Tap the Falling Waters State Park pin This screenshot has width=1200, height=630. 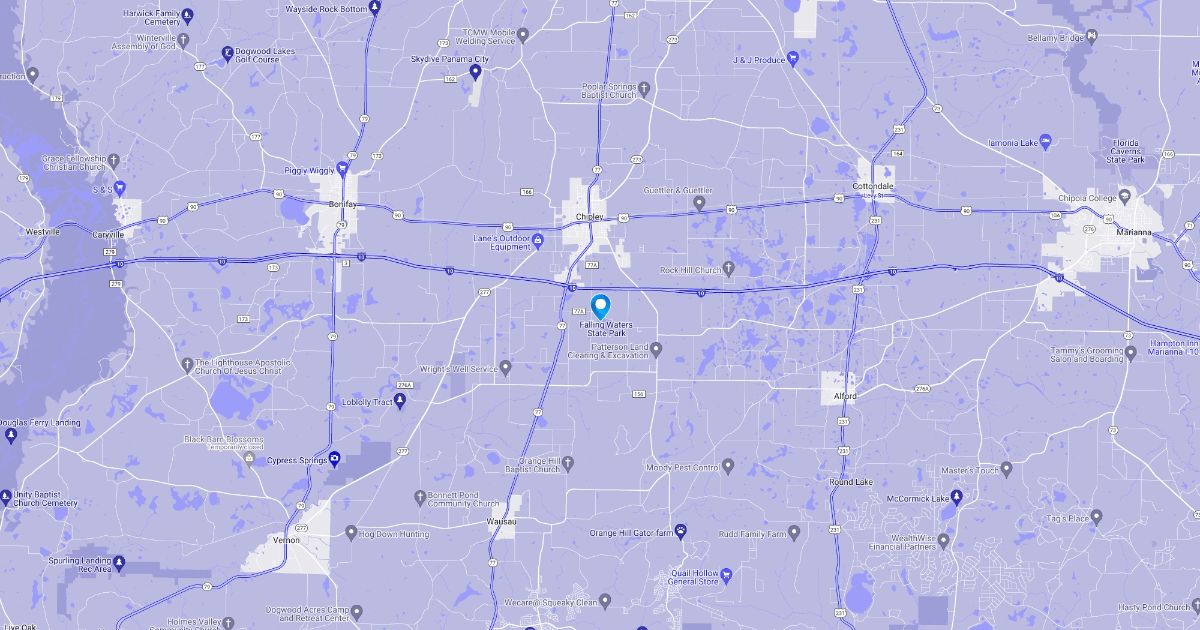tap(601, 305)
